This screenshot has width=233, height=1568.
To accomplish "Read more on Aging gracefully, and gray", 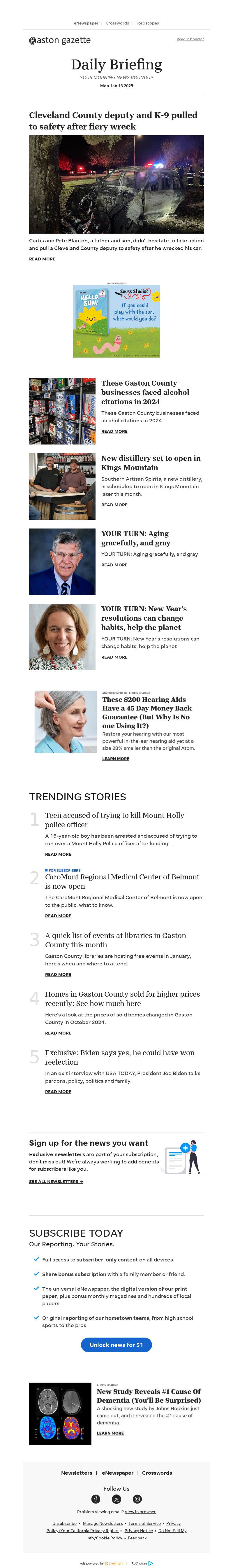I will pos(114,565).
